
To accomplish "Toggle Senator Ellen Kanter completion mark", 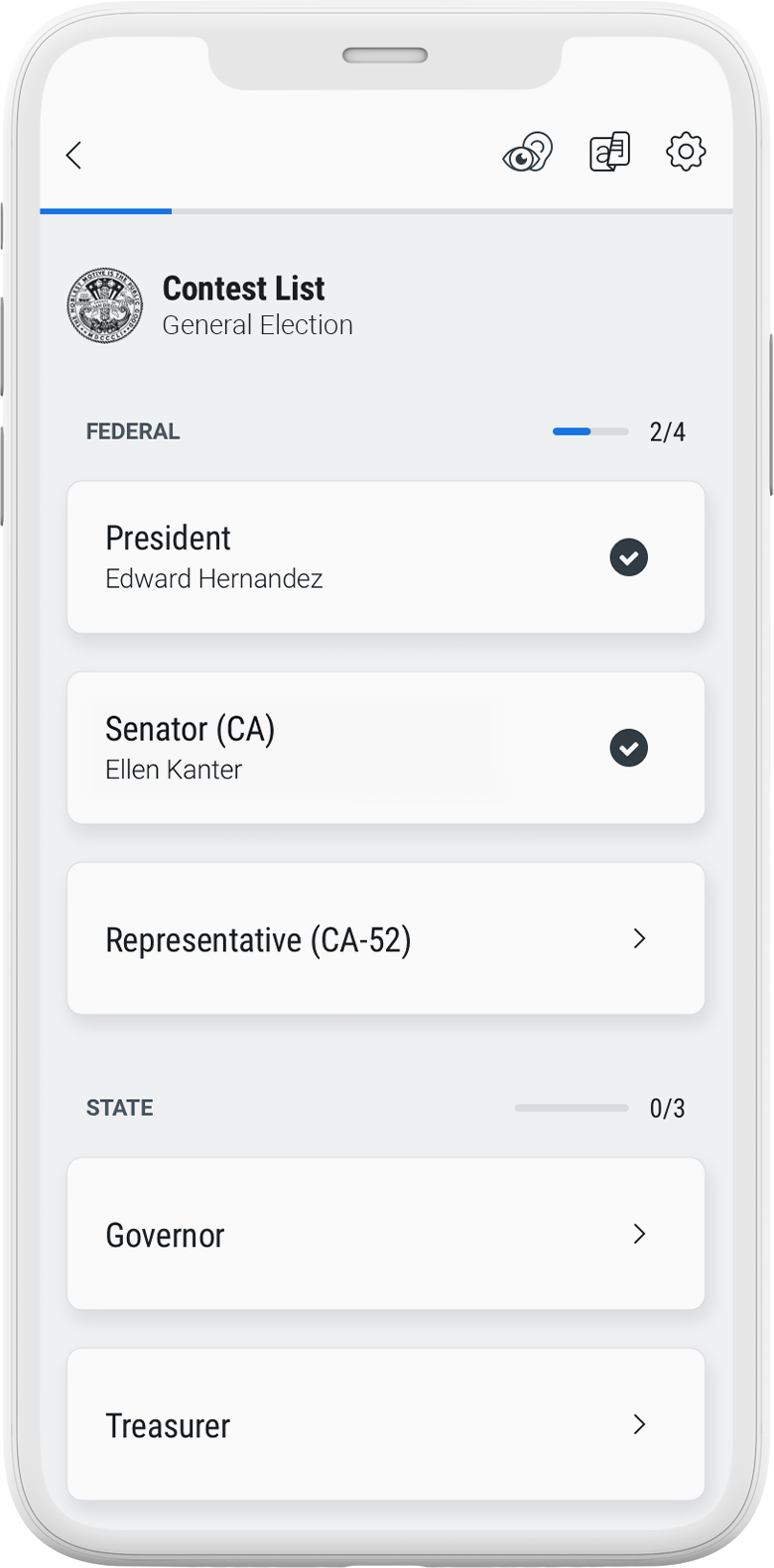I will pos(629,748).
